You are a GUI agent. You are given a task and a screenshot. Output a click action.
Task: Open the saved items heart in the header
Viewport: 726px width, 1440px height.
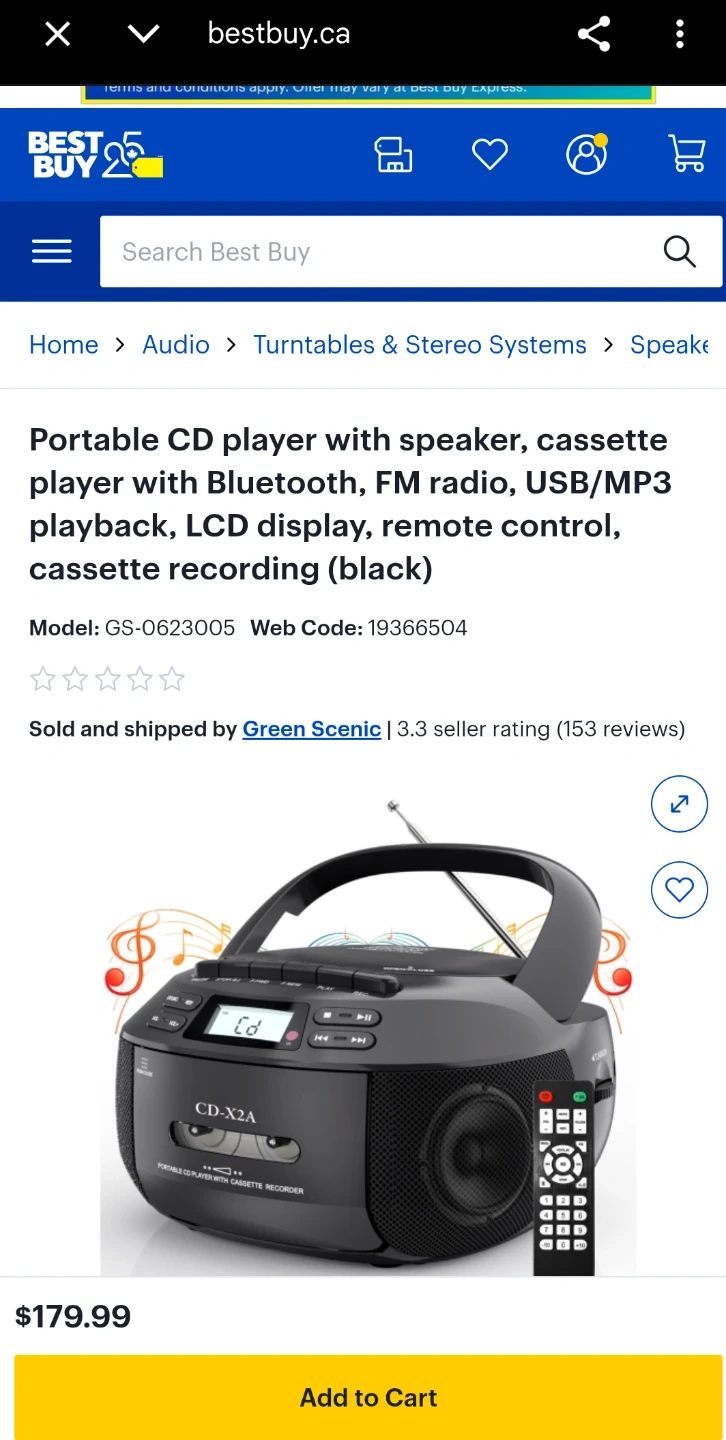coord(490,155)
